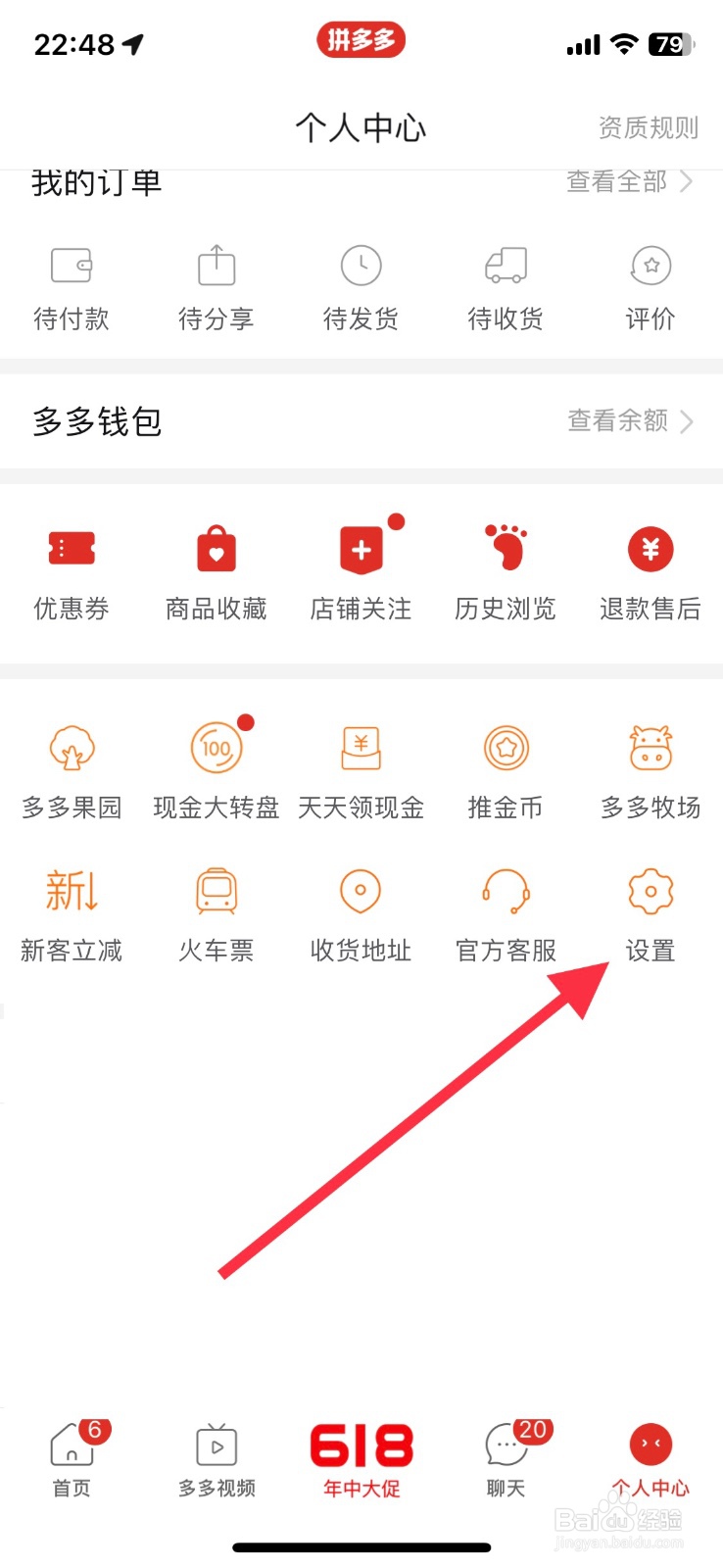Open the 待付款 pending payment orders
723x1568 pixels.
click(x=72, y=284)
